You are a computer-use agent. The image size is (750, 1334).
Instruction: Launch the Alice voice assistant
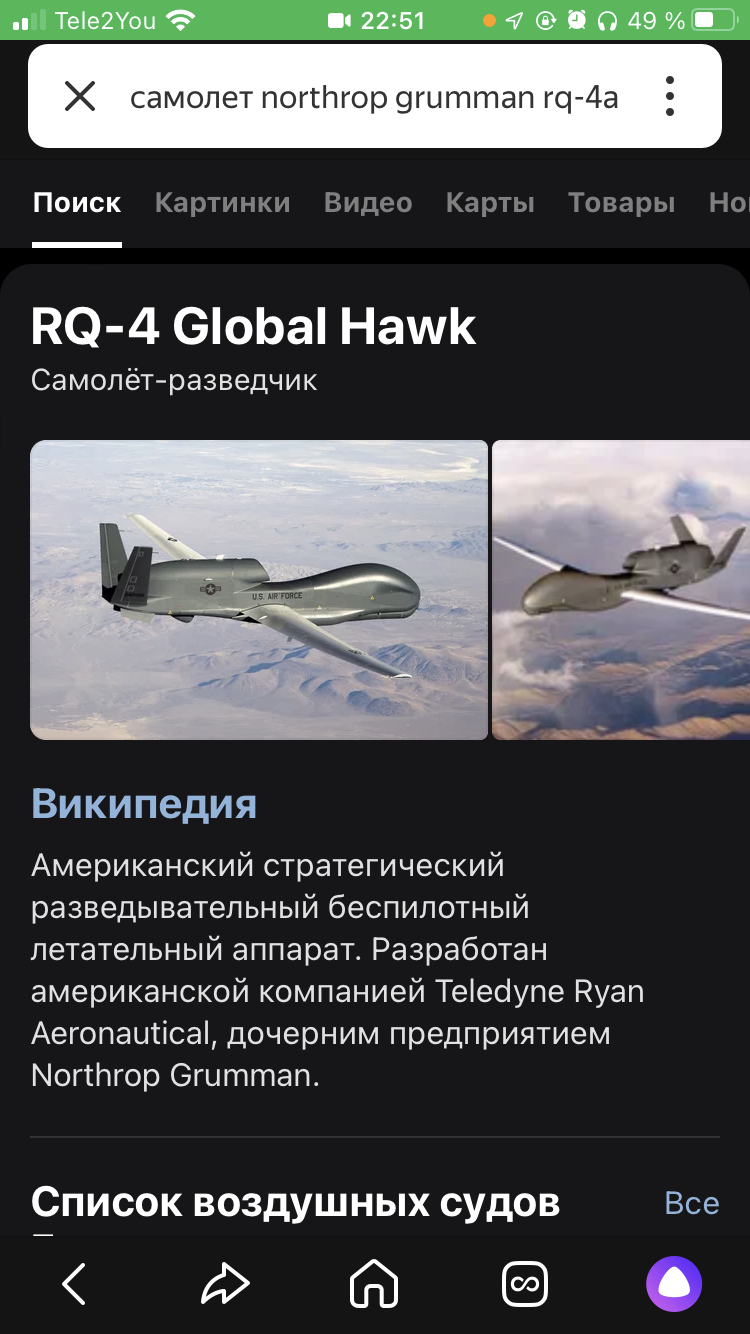[x=674, y=1284]
